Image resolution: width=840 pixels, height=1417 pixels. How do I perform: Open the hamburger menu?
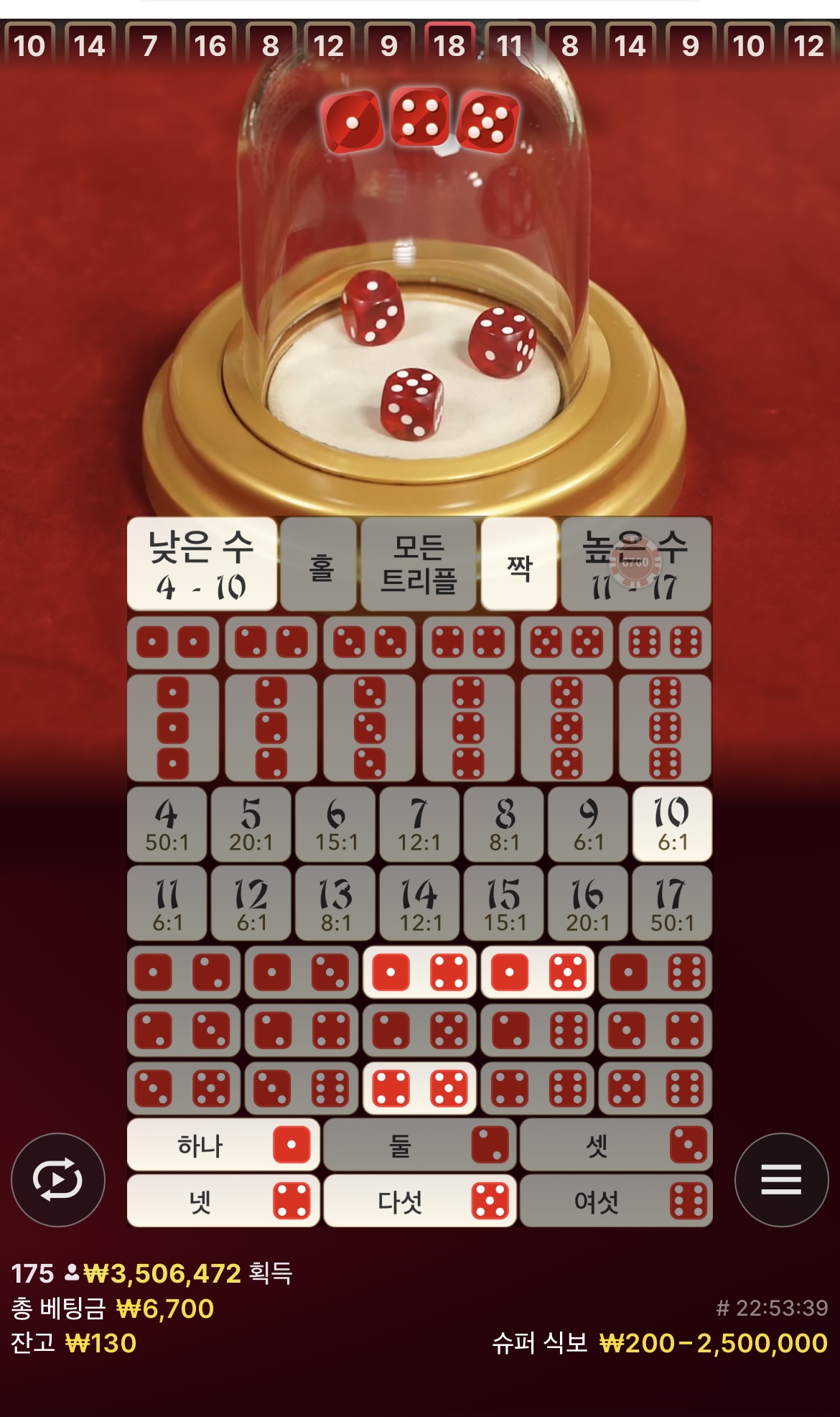click(x=781, y=1179)
